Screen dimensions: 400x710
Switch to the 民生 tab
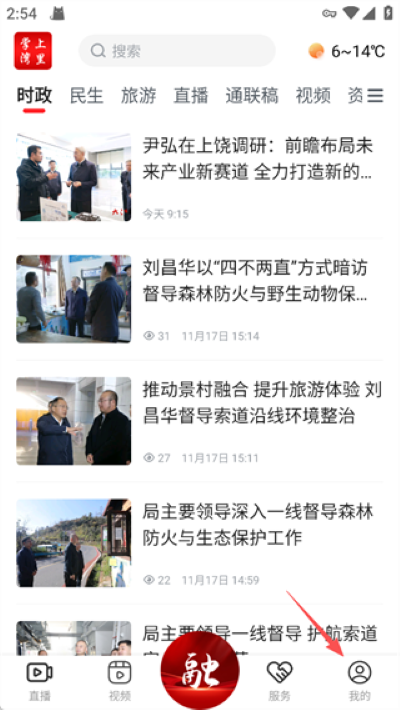pos(87,96)
